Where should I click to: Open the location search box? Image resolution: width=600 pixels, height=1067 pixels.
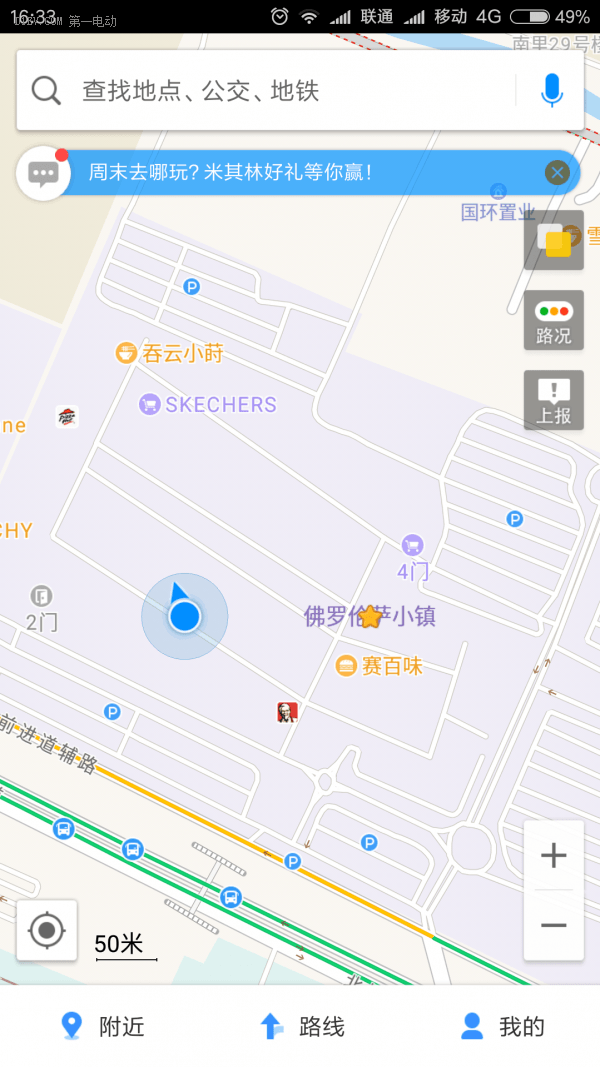pos(265,91)
